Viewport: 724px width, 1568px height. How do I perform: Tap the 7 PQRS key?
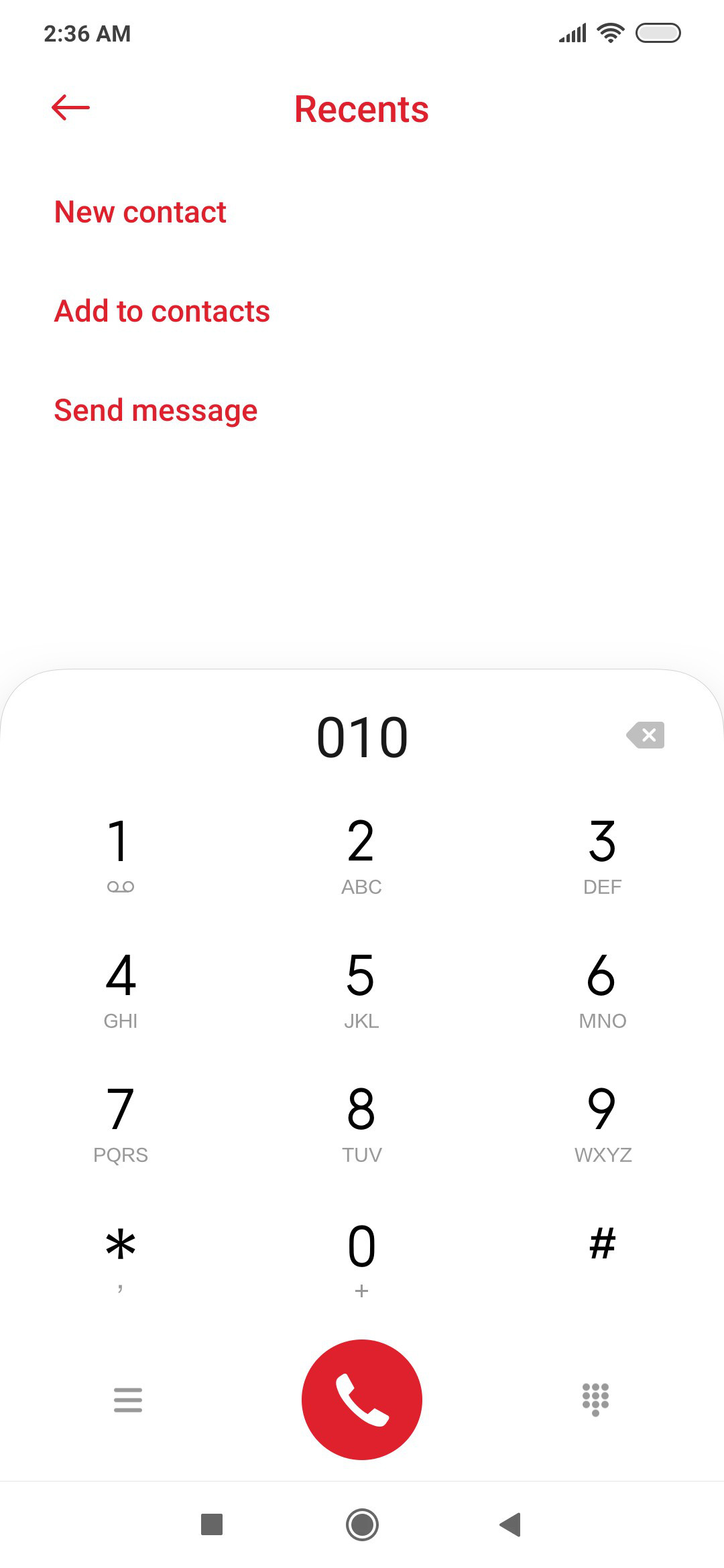121,1124
